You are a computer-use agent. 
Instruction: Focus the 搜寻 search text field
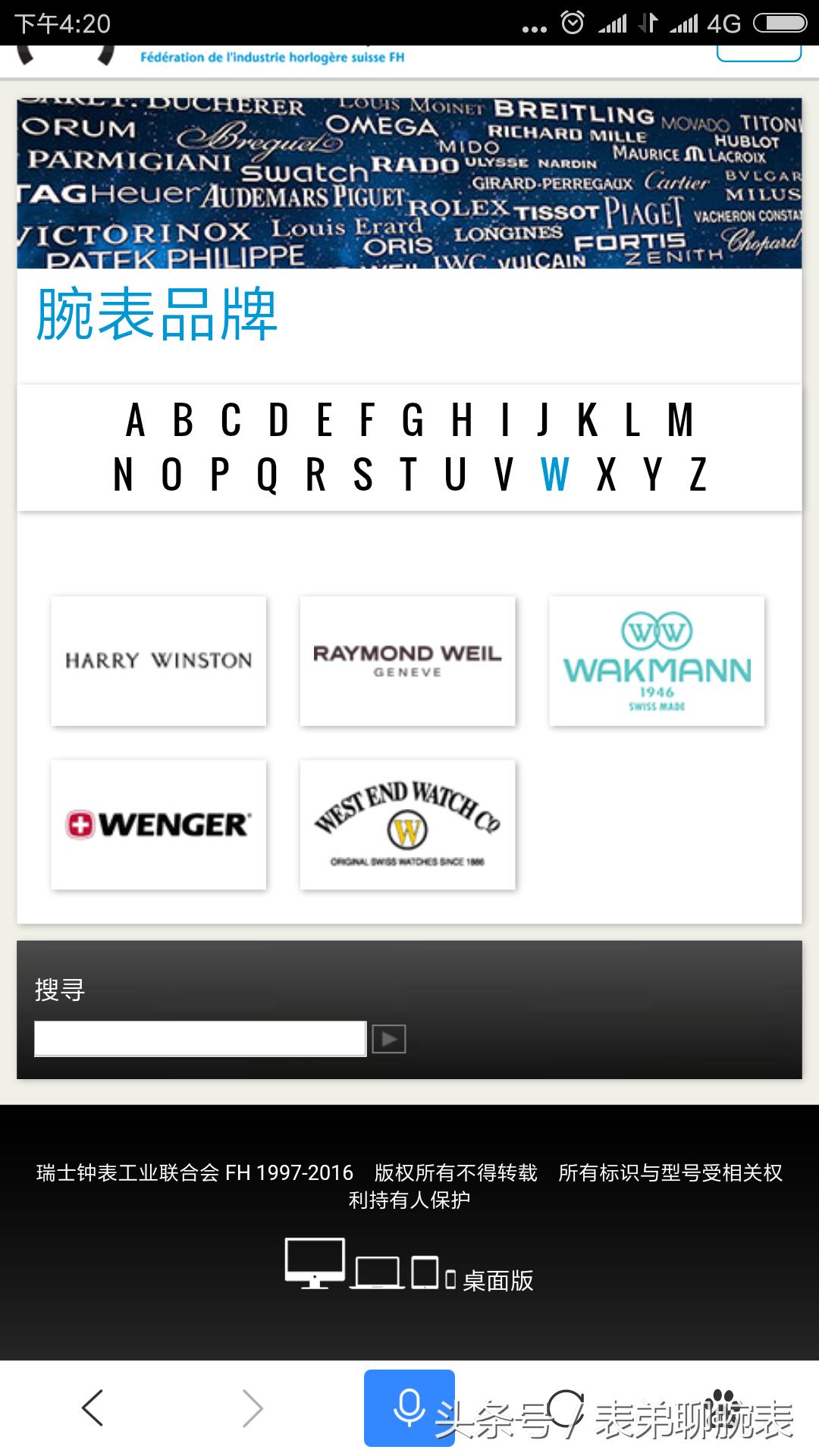point(200,1038)
